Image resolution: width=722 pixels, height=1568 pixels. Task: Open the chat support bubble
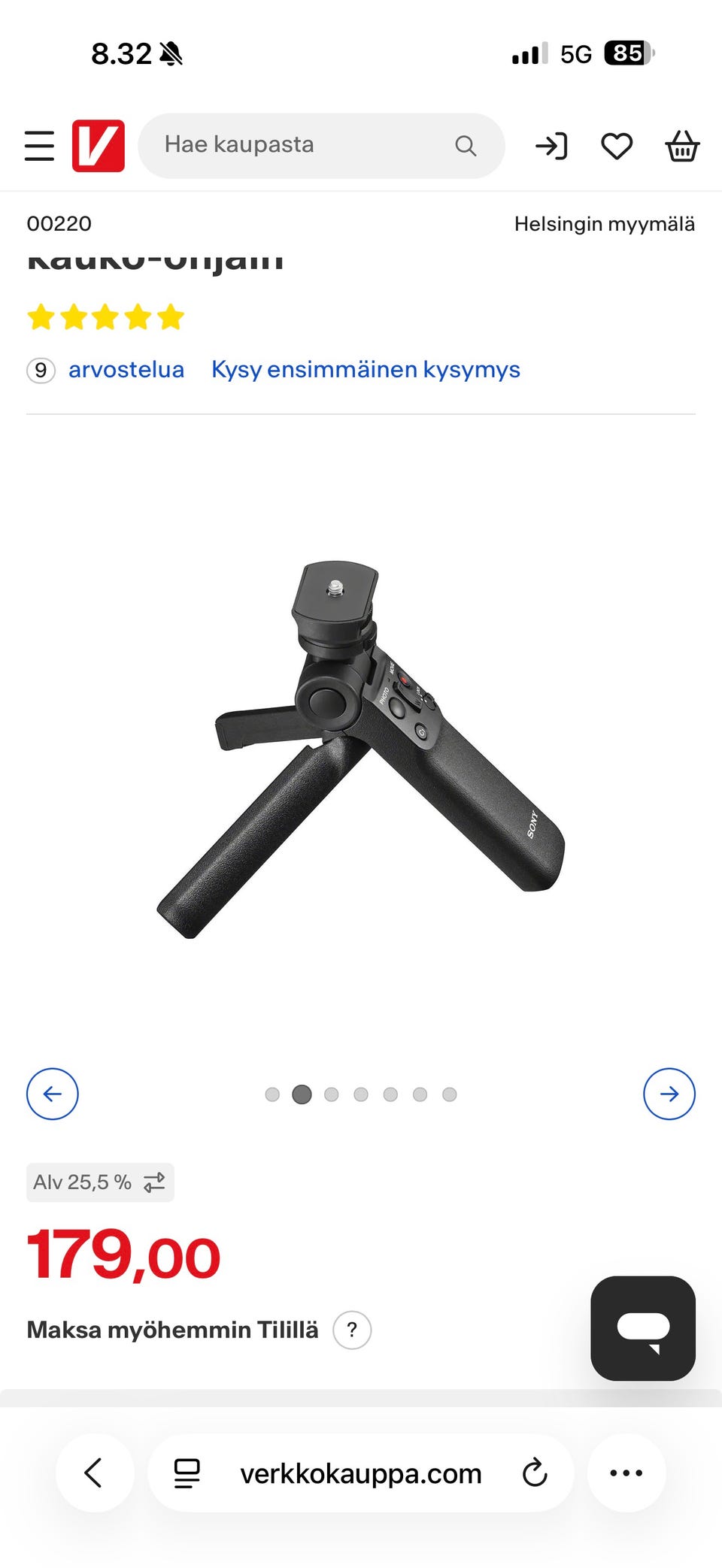pos(642,1327)
